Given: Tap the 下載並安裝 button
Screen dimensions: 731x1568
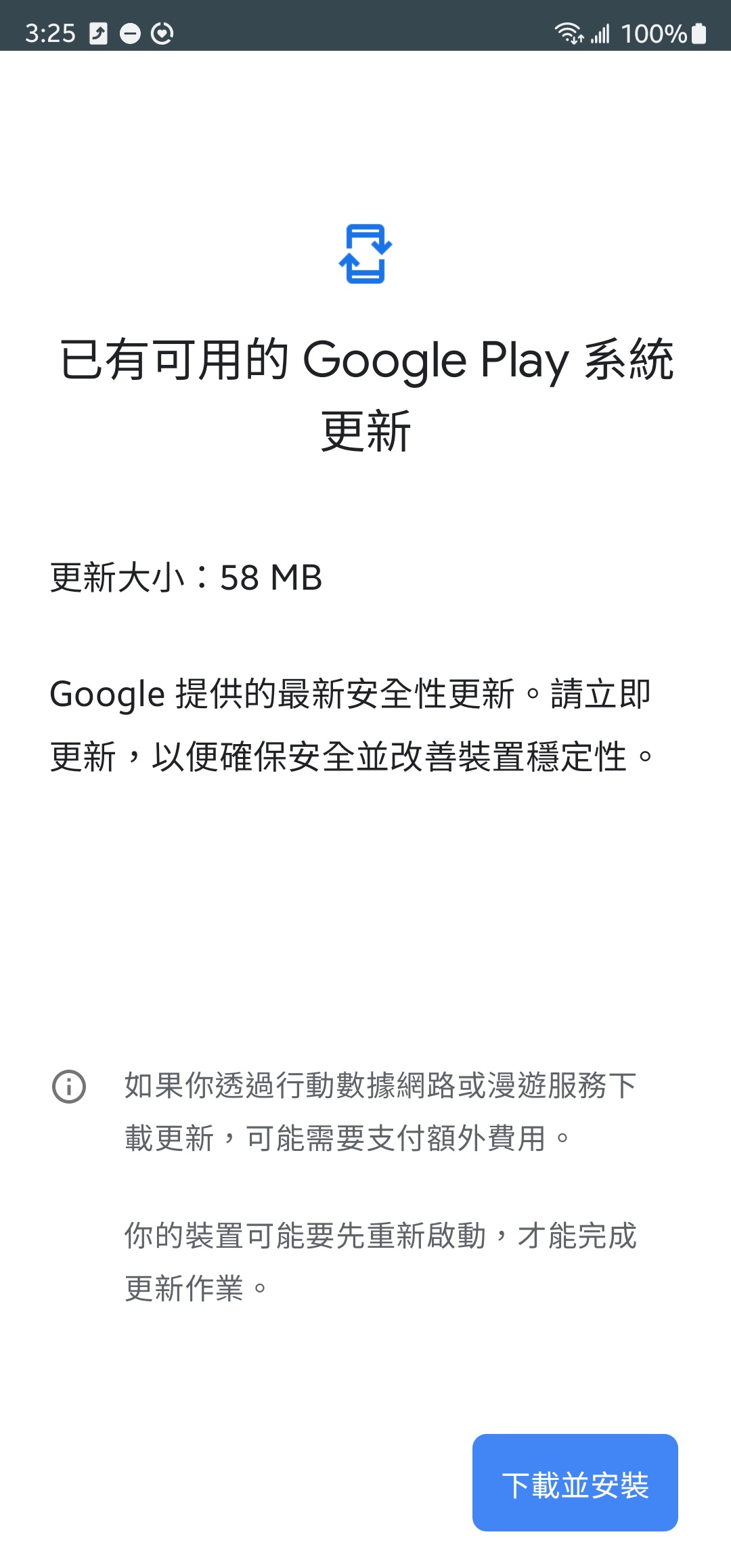Looking at the screenshot, I should click(575, 1482).
